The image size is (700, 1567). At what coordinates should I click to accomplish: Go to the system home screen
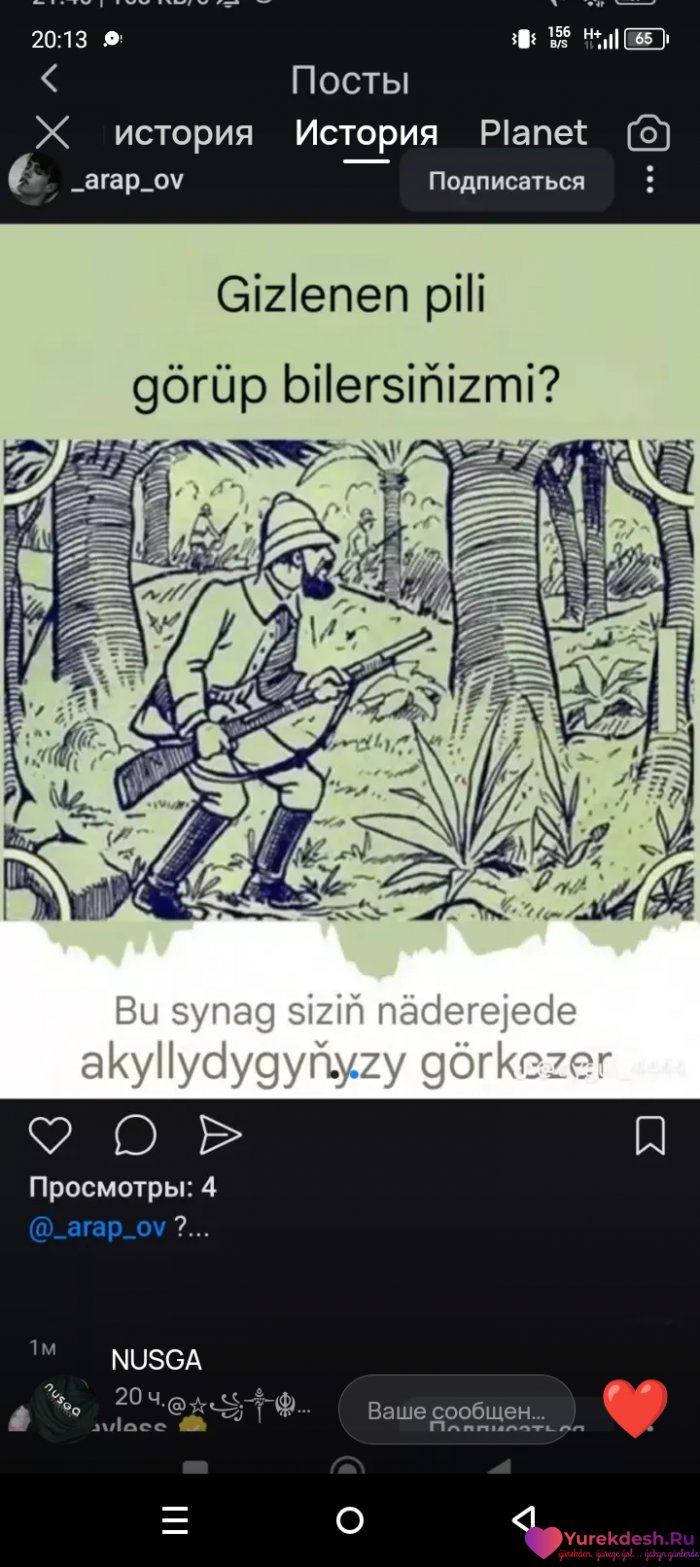[x=349, y=1520]
